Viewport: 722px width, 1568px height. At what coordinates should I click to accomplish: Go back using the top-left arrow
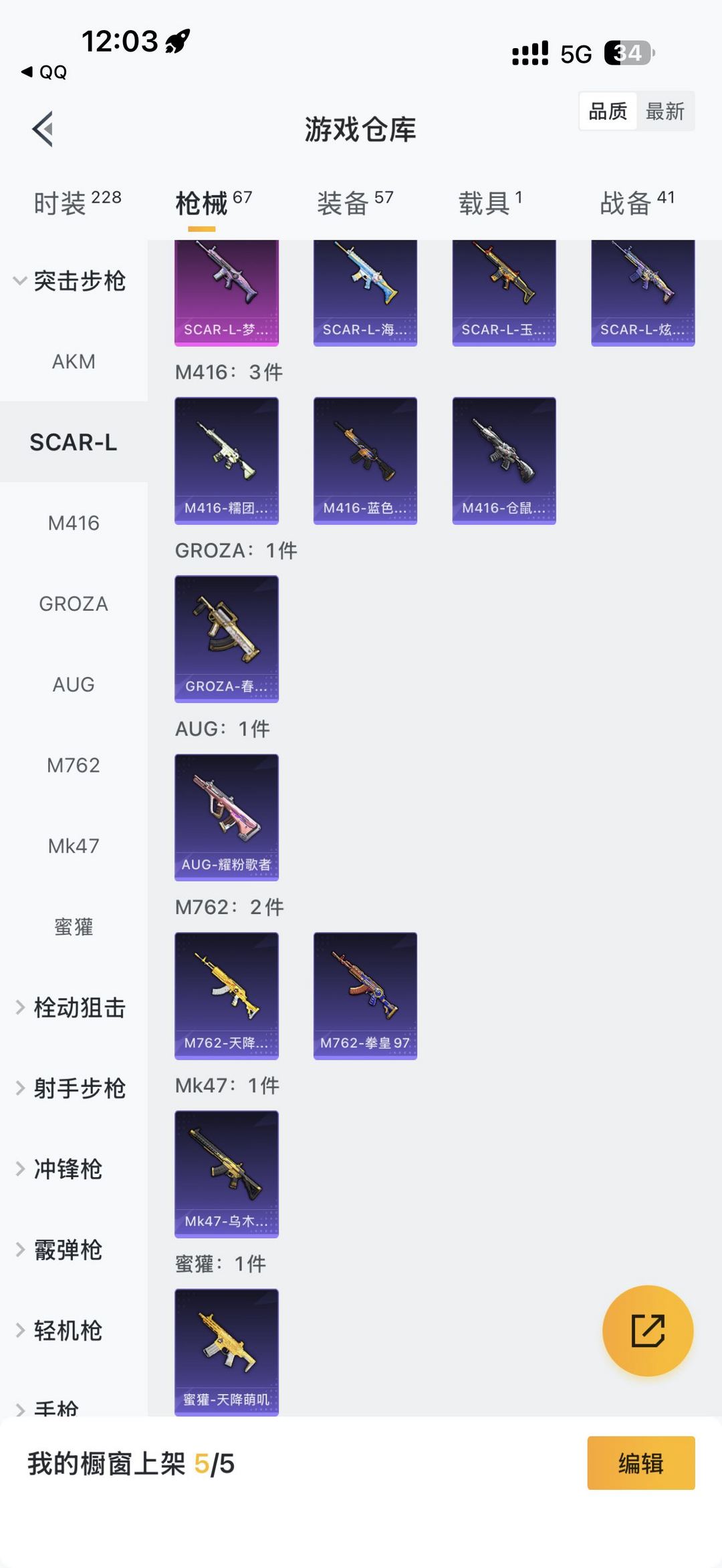tap(43, 129)
